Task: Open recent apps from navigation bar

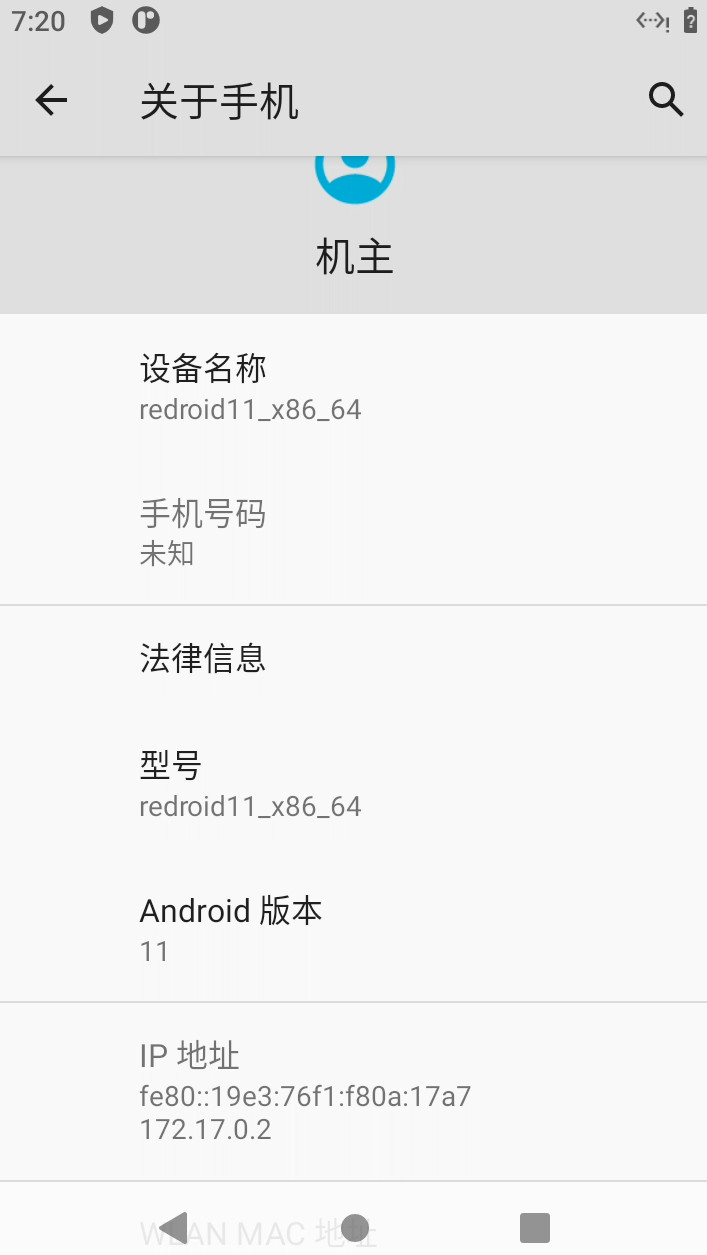Action: click(535, 1227)
